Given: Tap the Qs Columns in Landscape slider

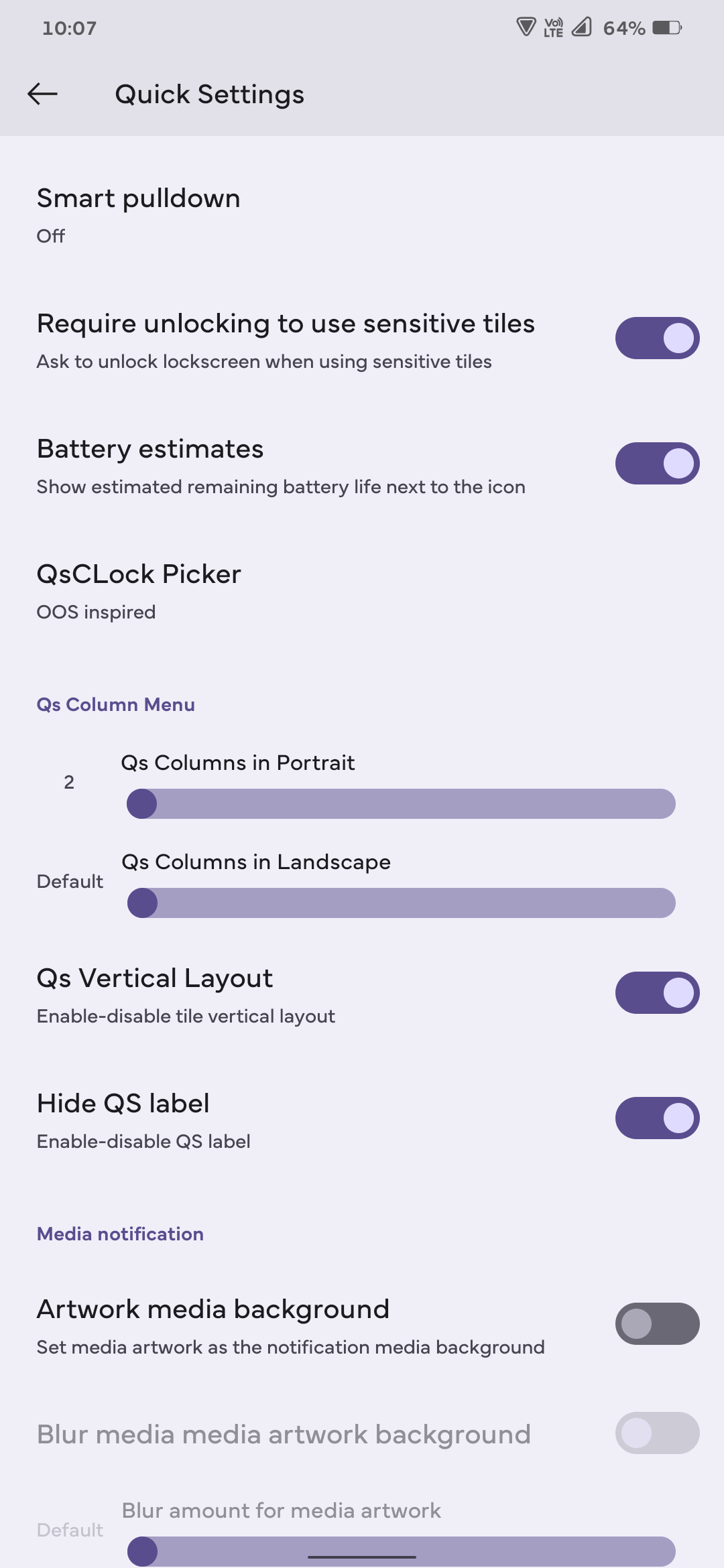Looking at the screenshot, I should (x=401, y=903).
